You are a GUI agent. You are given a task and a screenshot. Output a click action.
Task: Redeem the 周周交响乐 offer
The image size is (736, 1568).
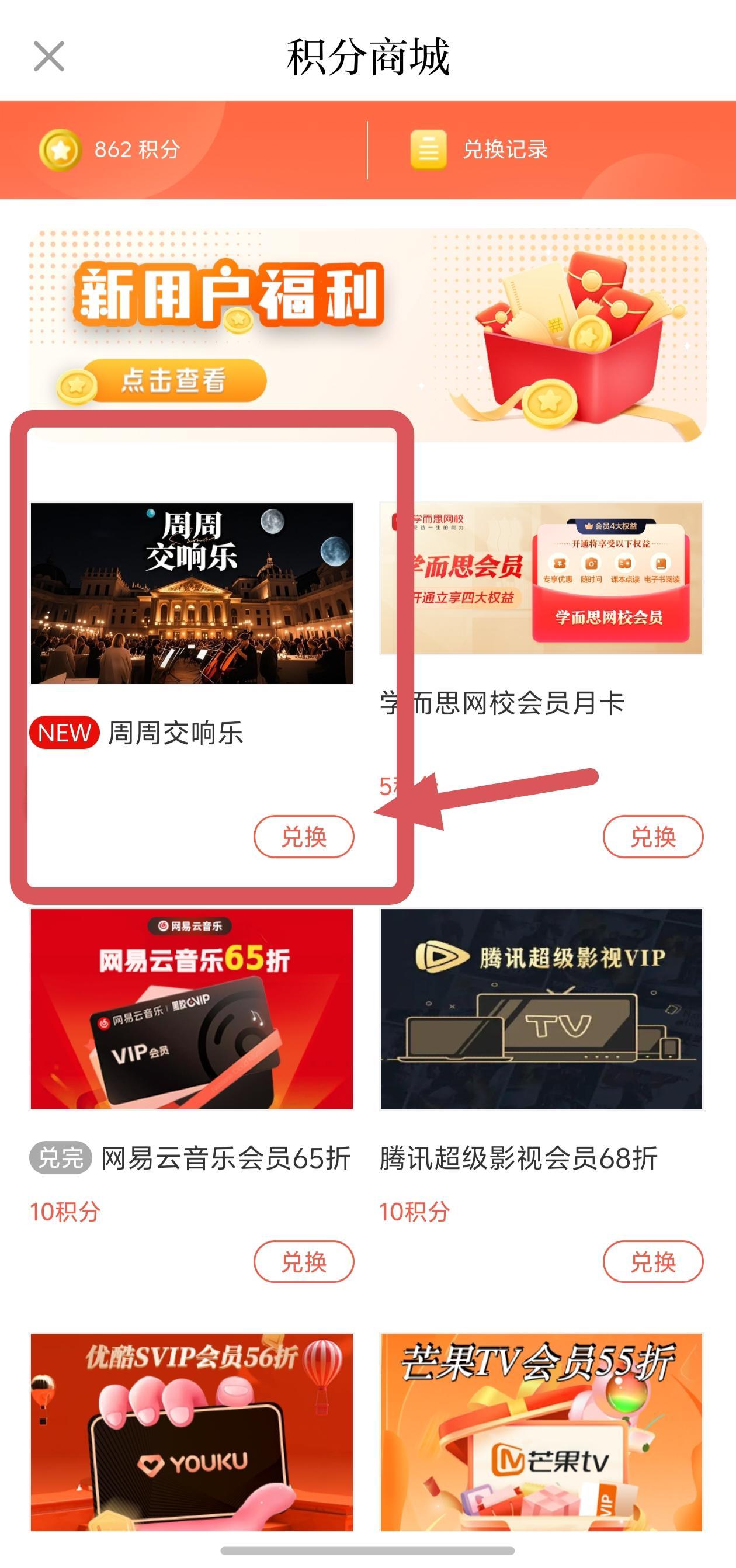coord(303,837)
